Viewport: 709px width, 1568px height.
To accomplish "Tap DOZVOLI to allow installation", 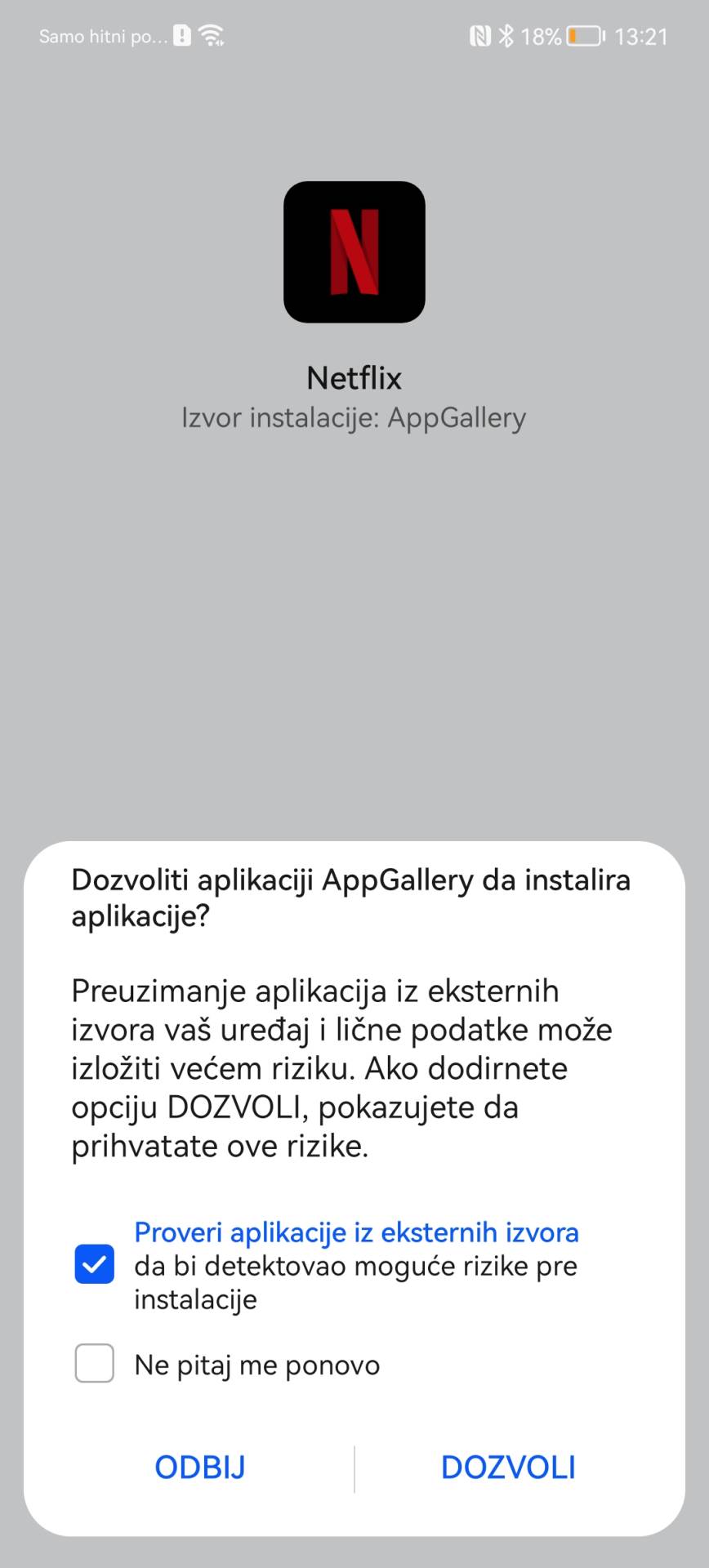I will click(508, 1467).
